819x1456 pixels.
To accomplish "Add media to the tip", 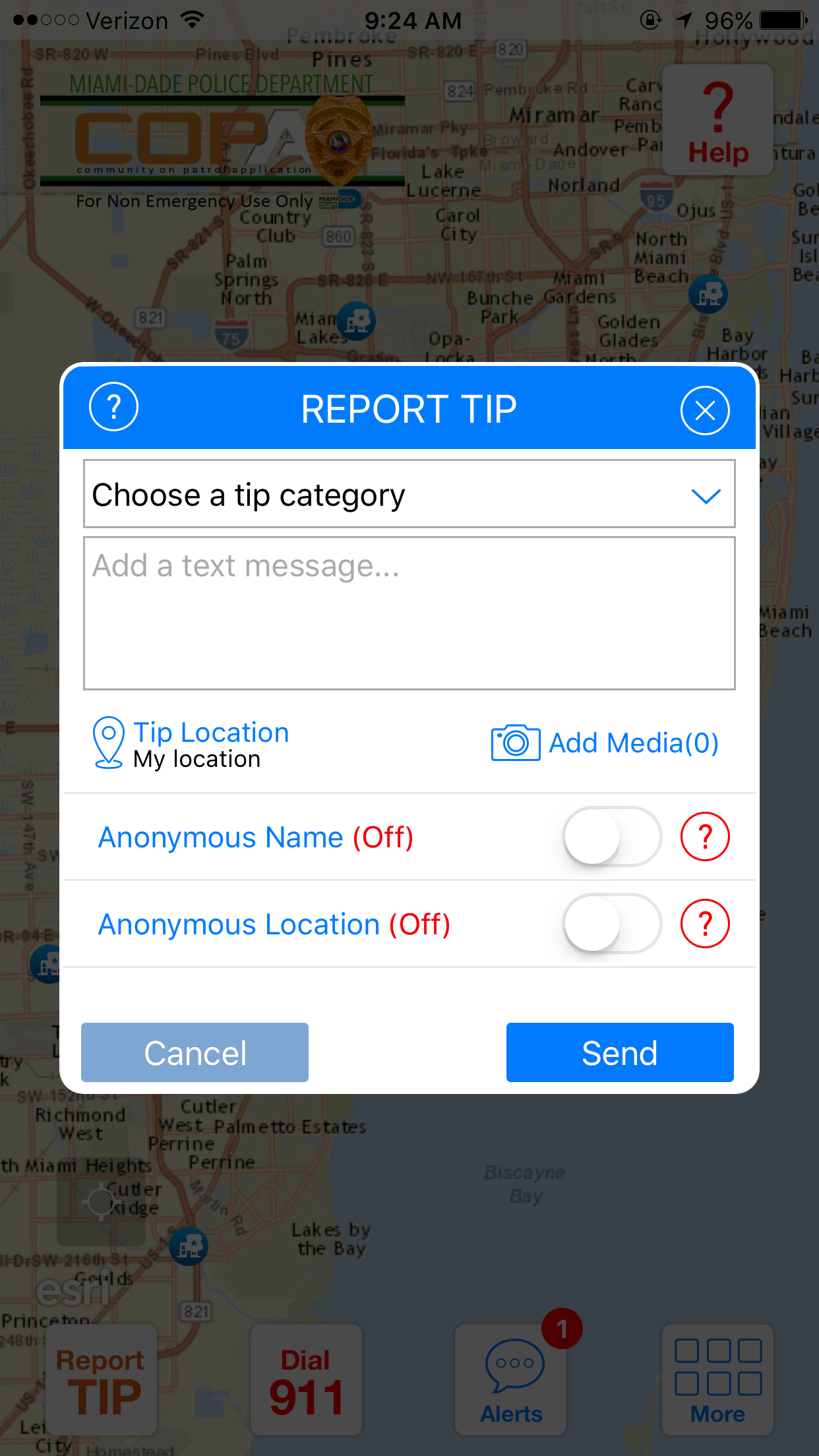I will click(605, 743).
